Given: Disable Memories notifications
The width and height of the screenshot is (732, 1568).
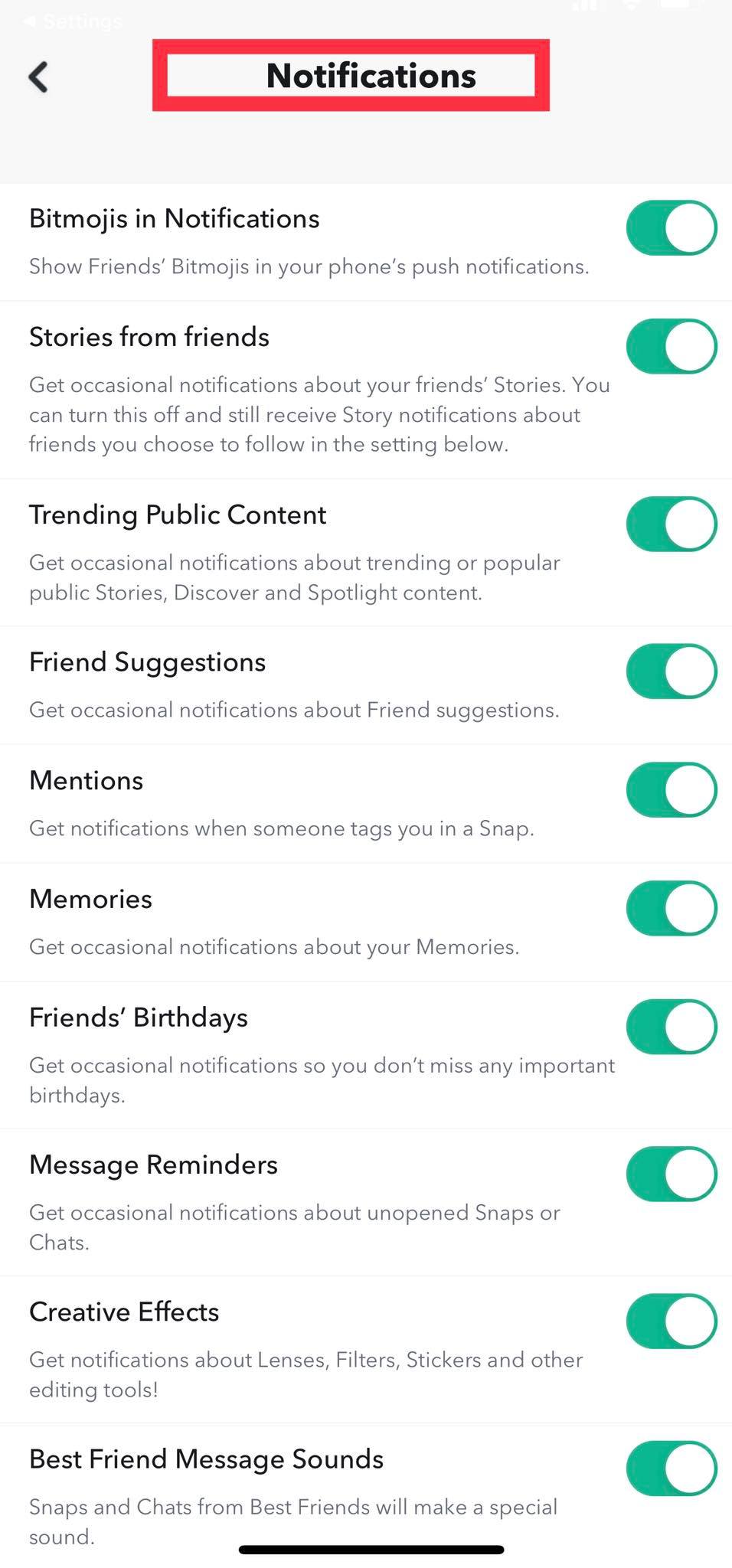Looking at the screenshot, I should [x=672, y=908].
